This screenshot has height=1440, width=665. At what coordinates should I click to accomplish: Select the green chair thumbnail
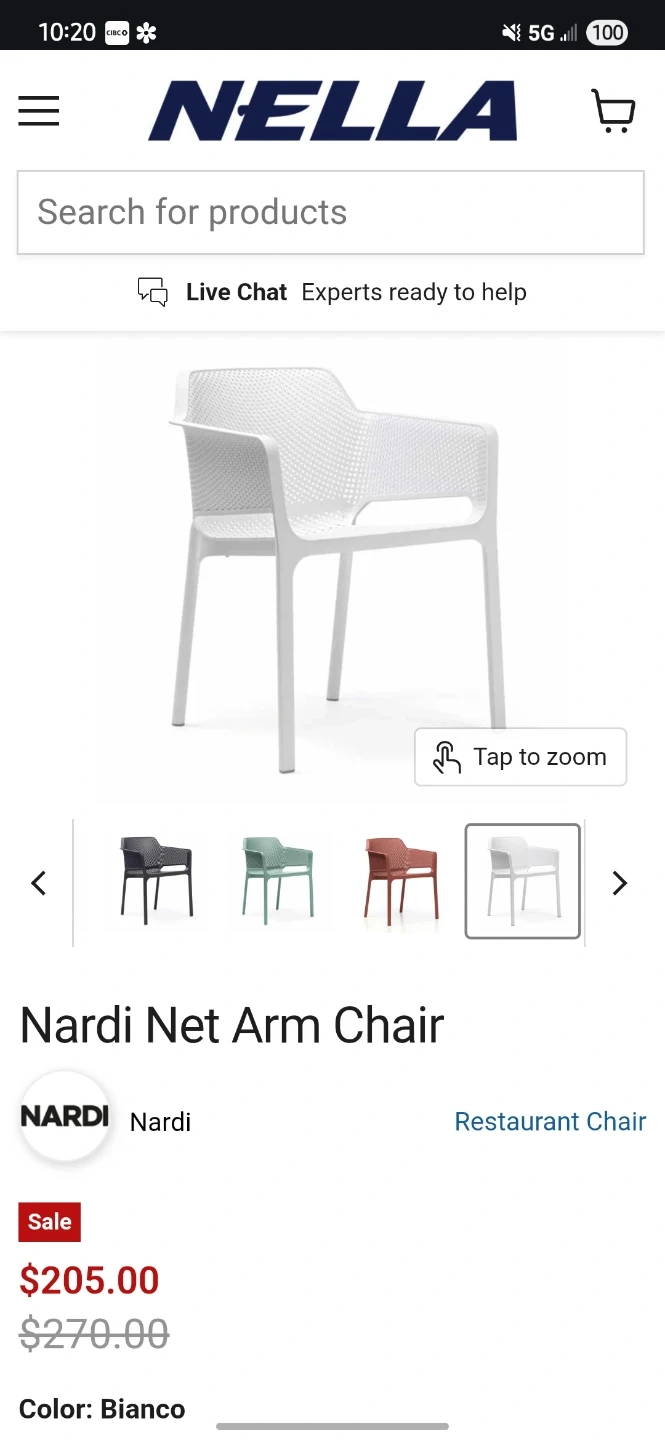pos(279,881)
